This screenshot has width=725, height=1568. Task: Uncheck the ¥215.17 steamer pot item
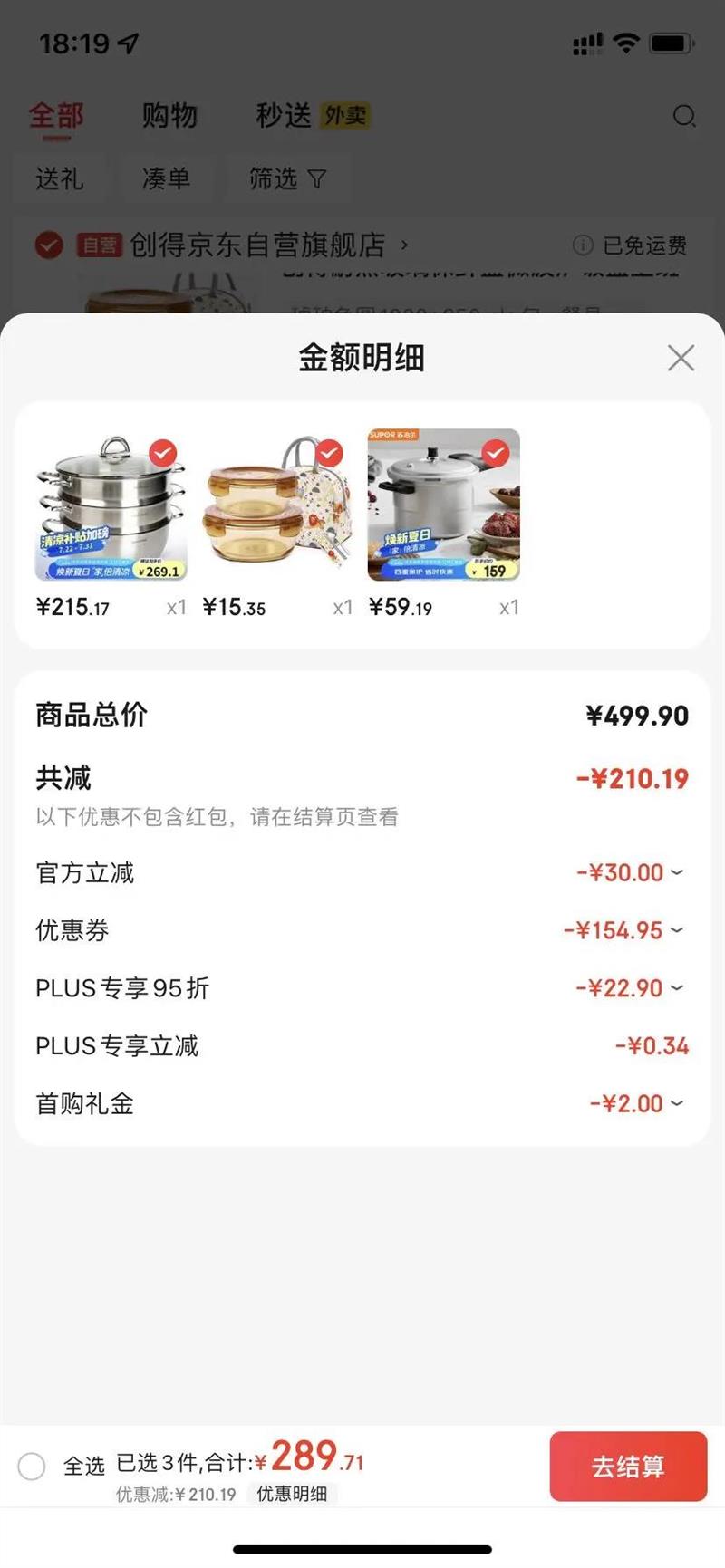pyautogui.click(x=163, y=452)
